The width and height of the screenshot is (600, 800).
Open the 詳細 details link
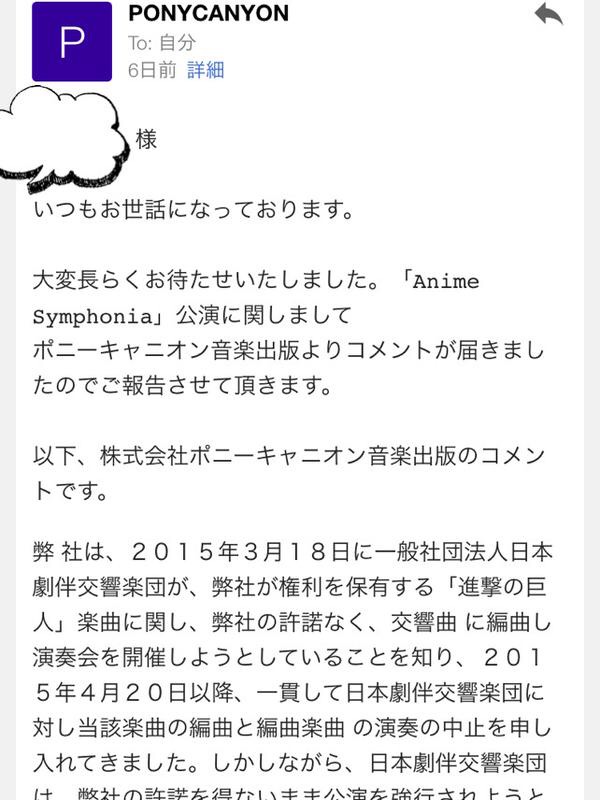[x=205, y=70]
